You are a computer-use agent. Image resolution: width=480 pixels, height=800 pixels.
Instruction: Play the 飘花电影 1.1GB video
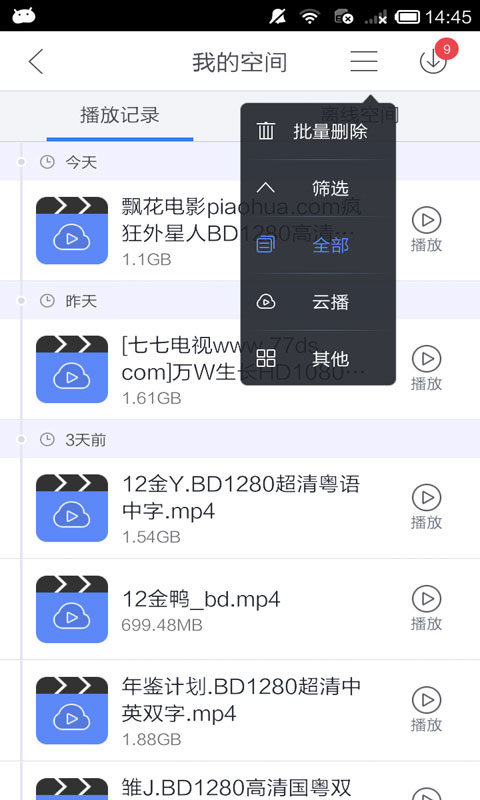pyautogui.click(x=426, y=229)
